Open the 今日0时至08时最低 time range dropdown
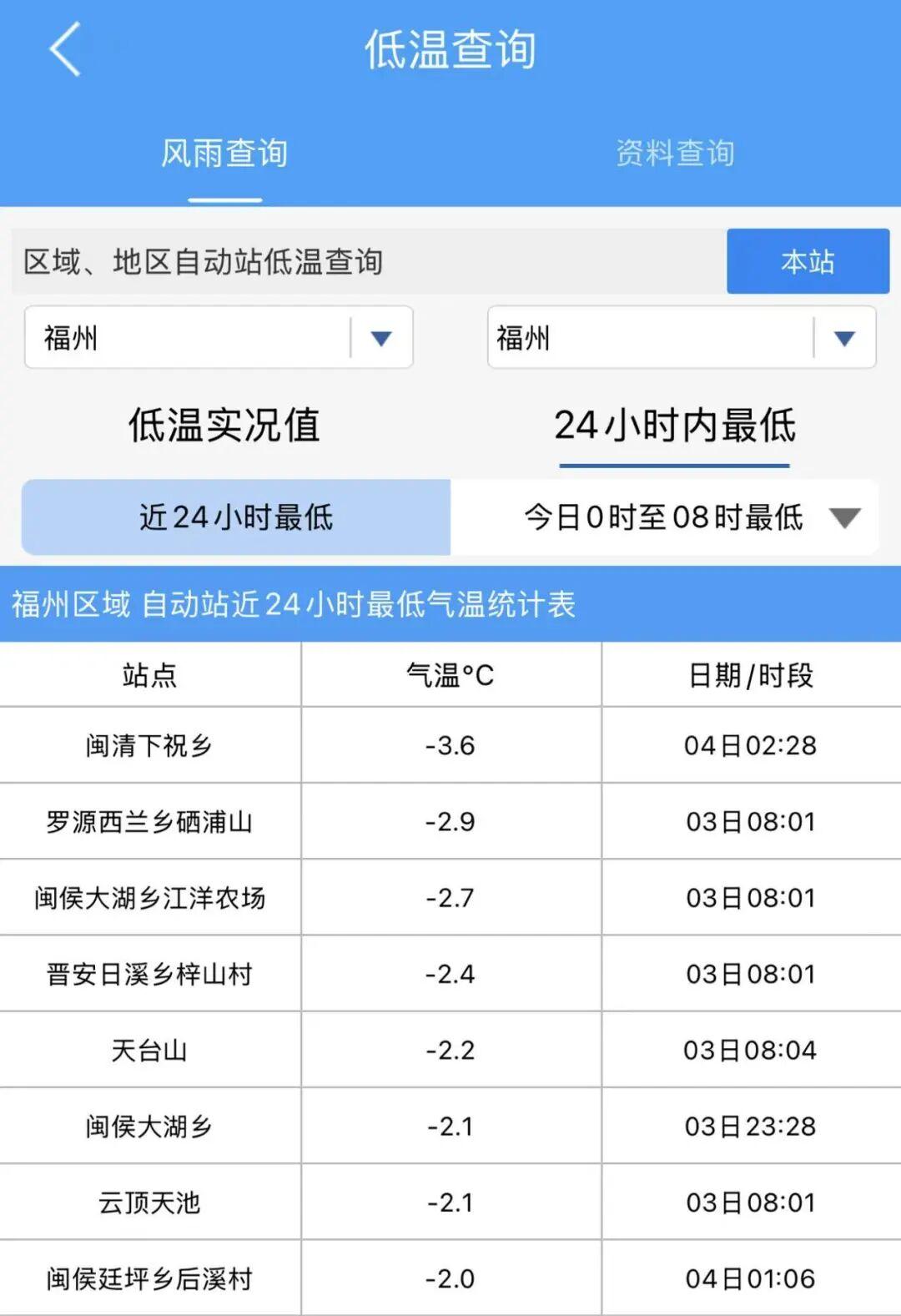 tap(843, 517)
